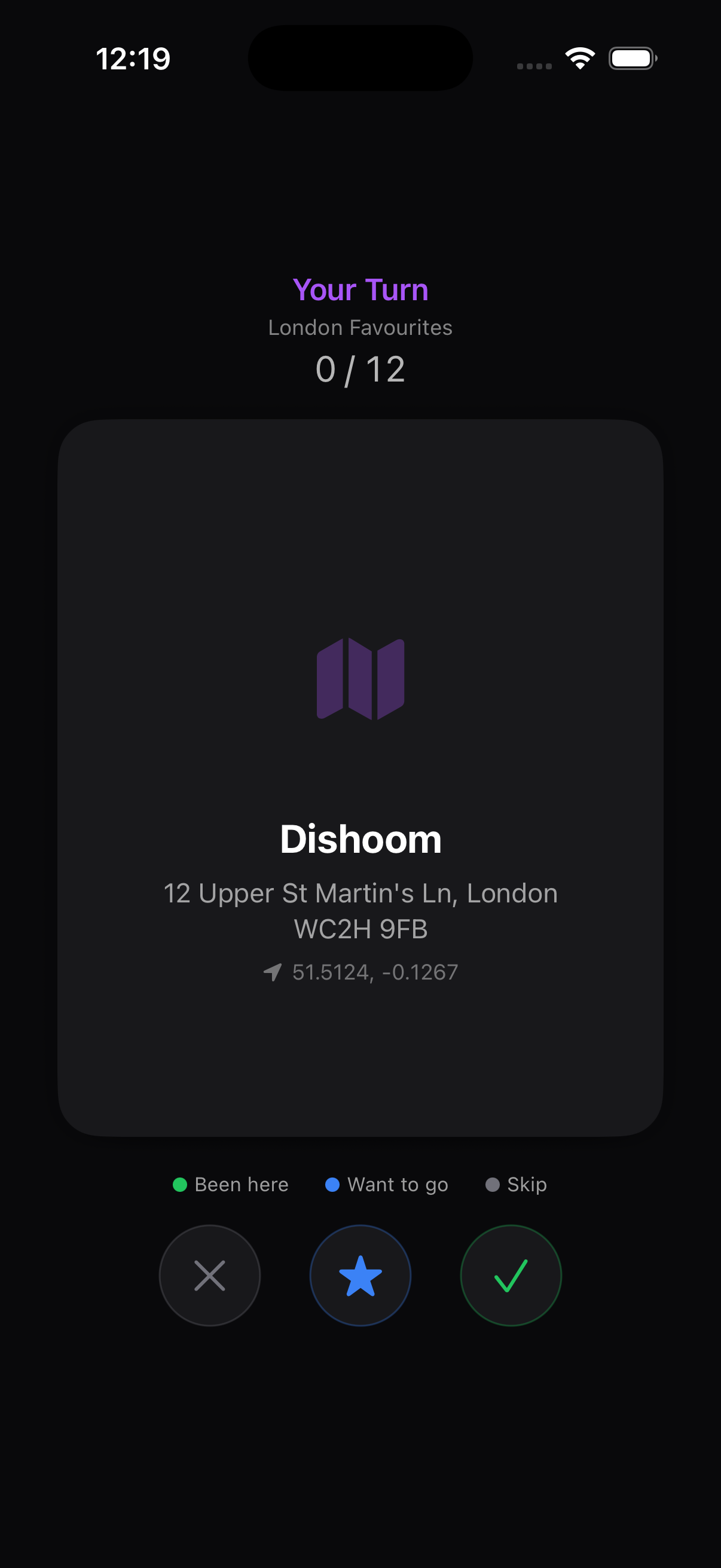Select the Your Turn header
This screenshot has width=721, height=1568.
pyautogui.click(x=360, y=291)
